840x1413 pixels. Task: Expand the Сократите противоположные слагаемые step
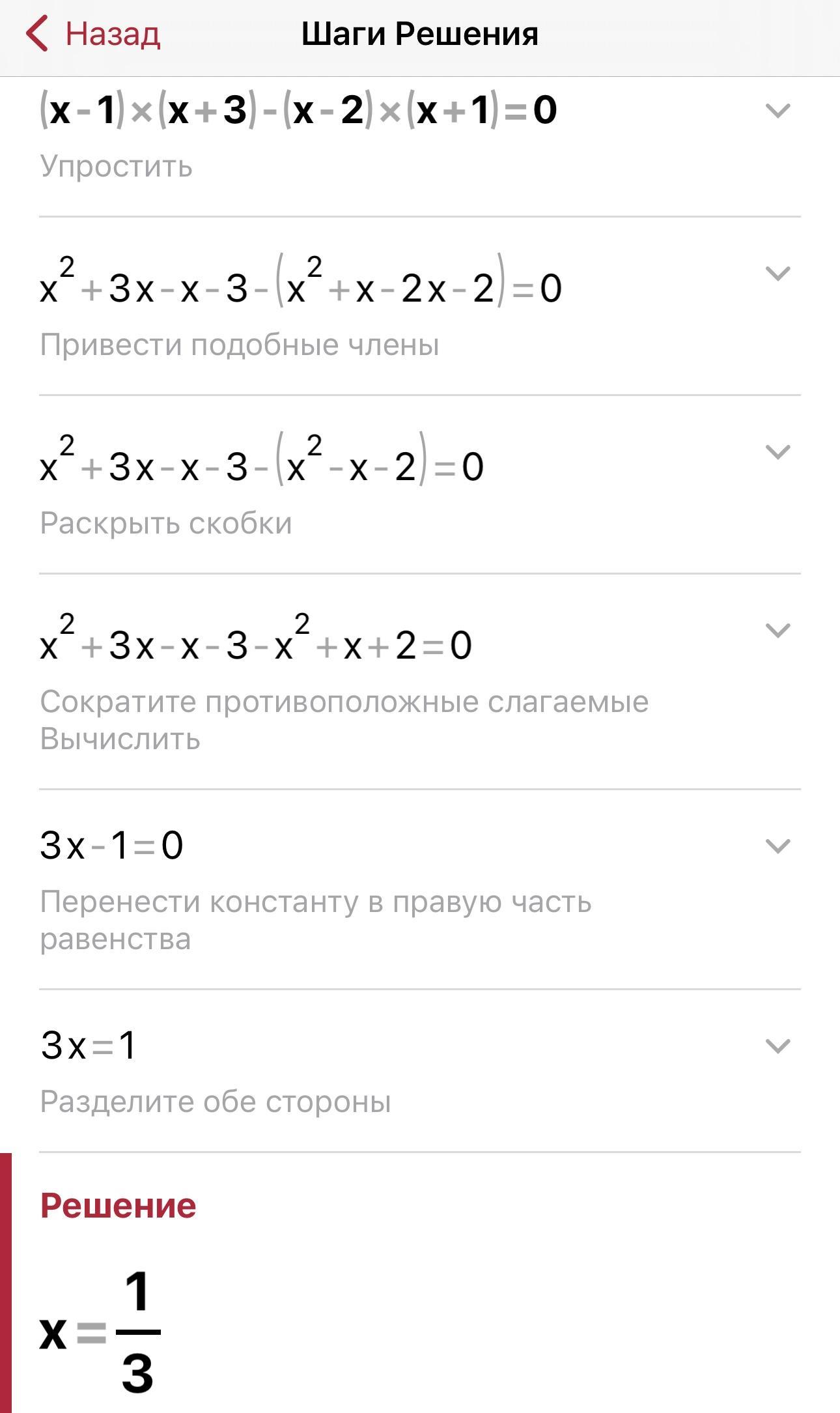tap(777, 631)
